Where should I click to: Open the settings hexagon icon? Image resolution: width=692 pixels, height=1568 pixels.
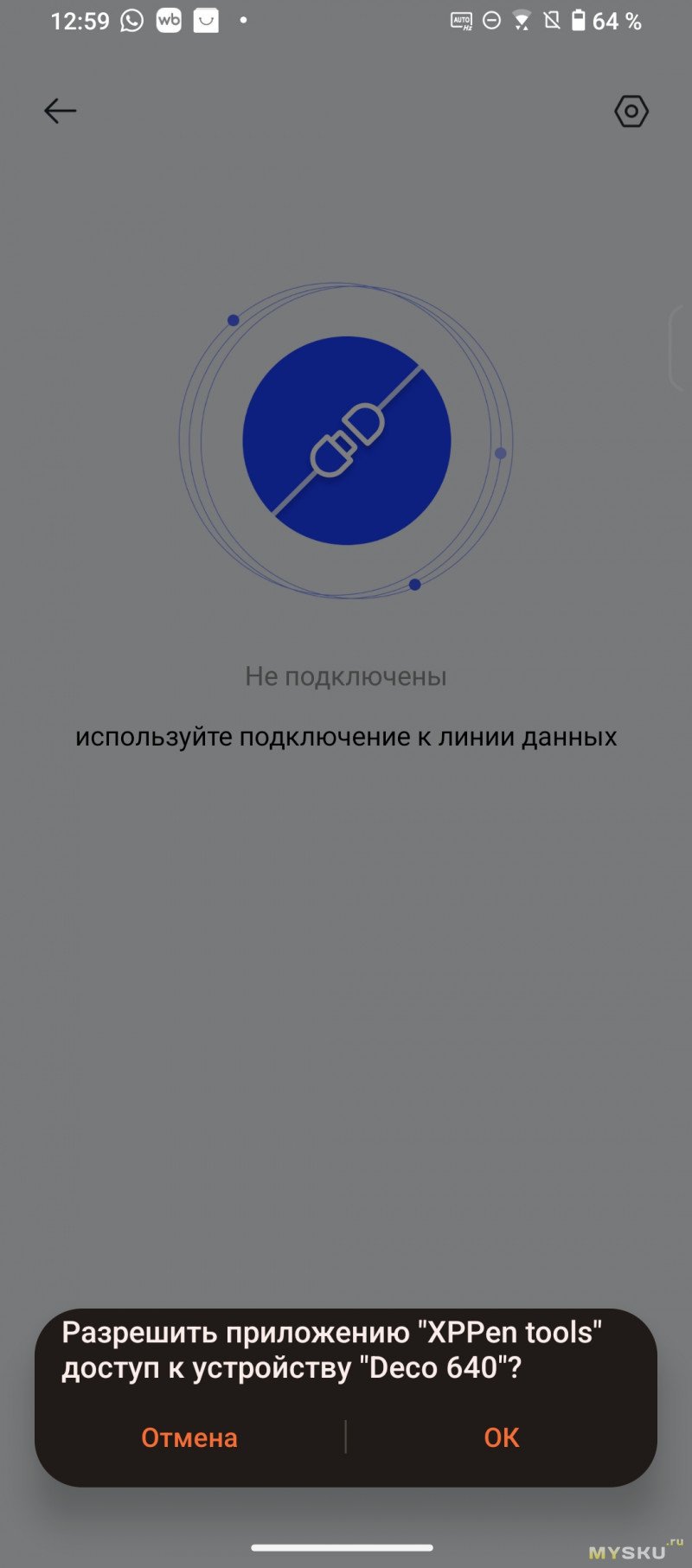coord(631,111)
